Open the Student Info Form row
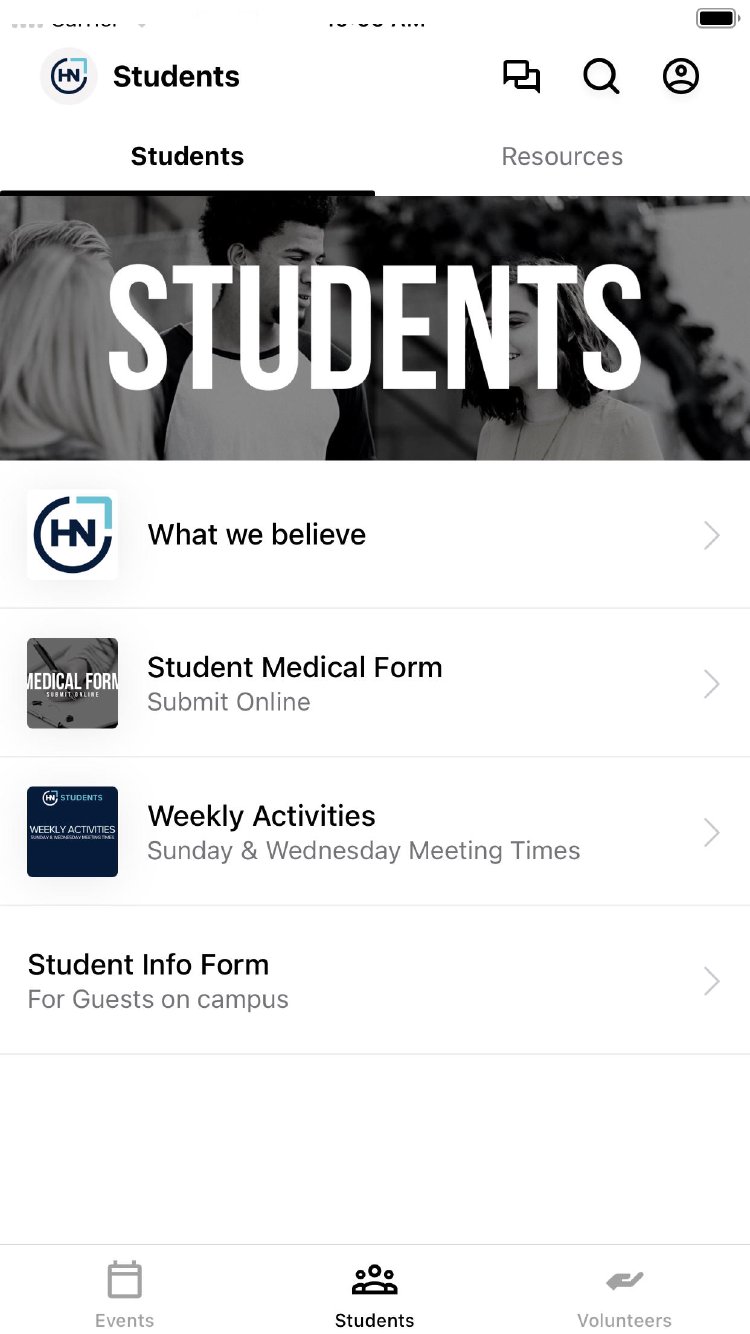The width and height of the screenshot is (750, 1334). 375,980
